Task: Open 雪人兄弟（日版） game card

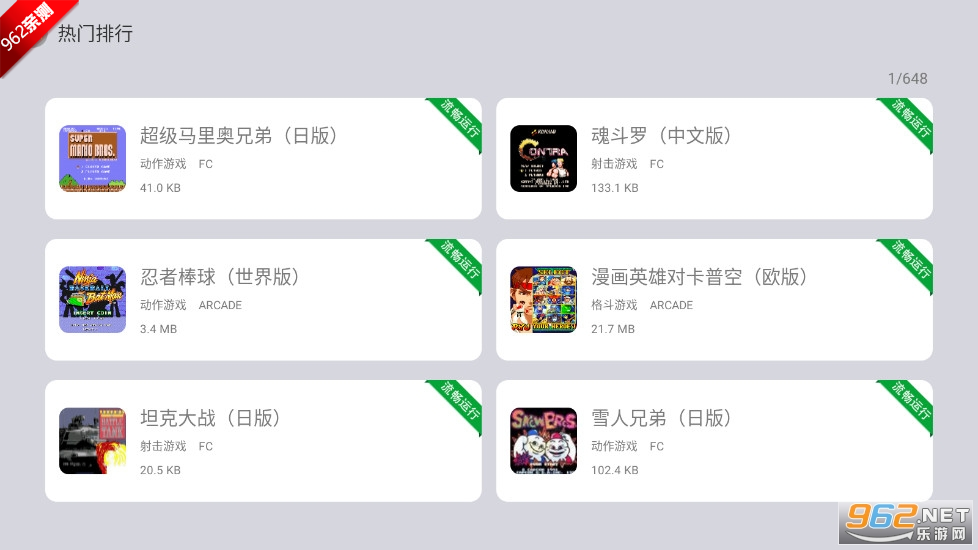Action: click(x=714, y=440)
